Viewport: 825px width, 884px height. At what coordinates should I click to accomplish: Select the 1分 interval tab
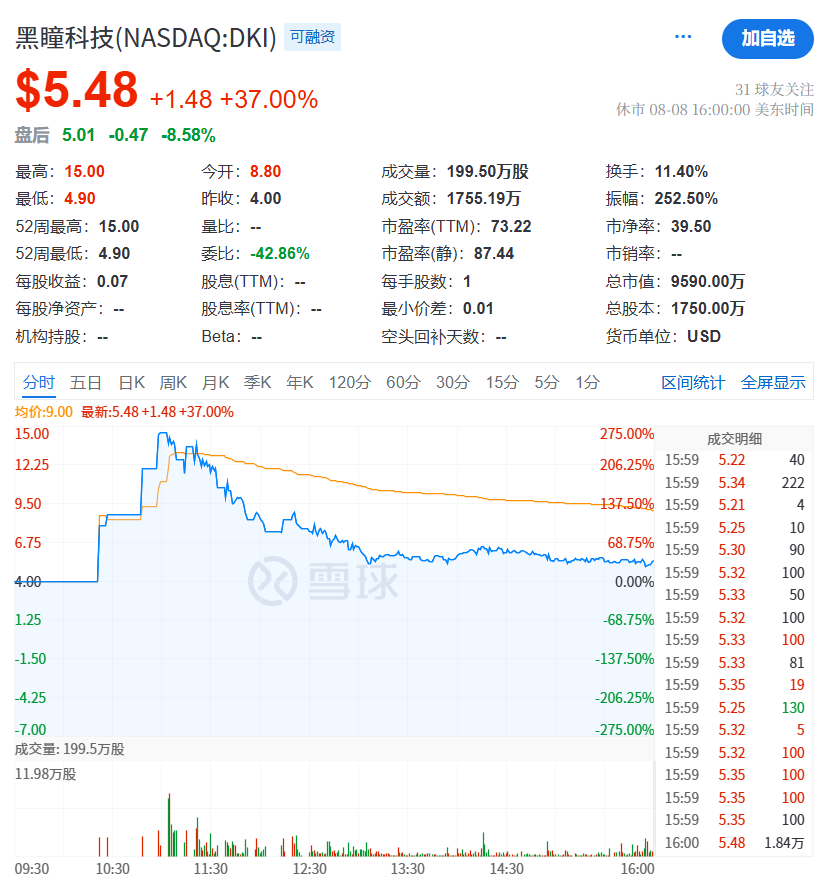coord(588,382)
